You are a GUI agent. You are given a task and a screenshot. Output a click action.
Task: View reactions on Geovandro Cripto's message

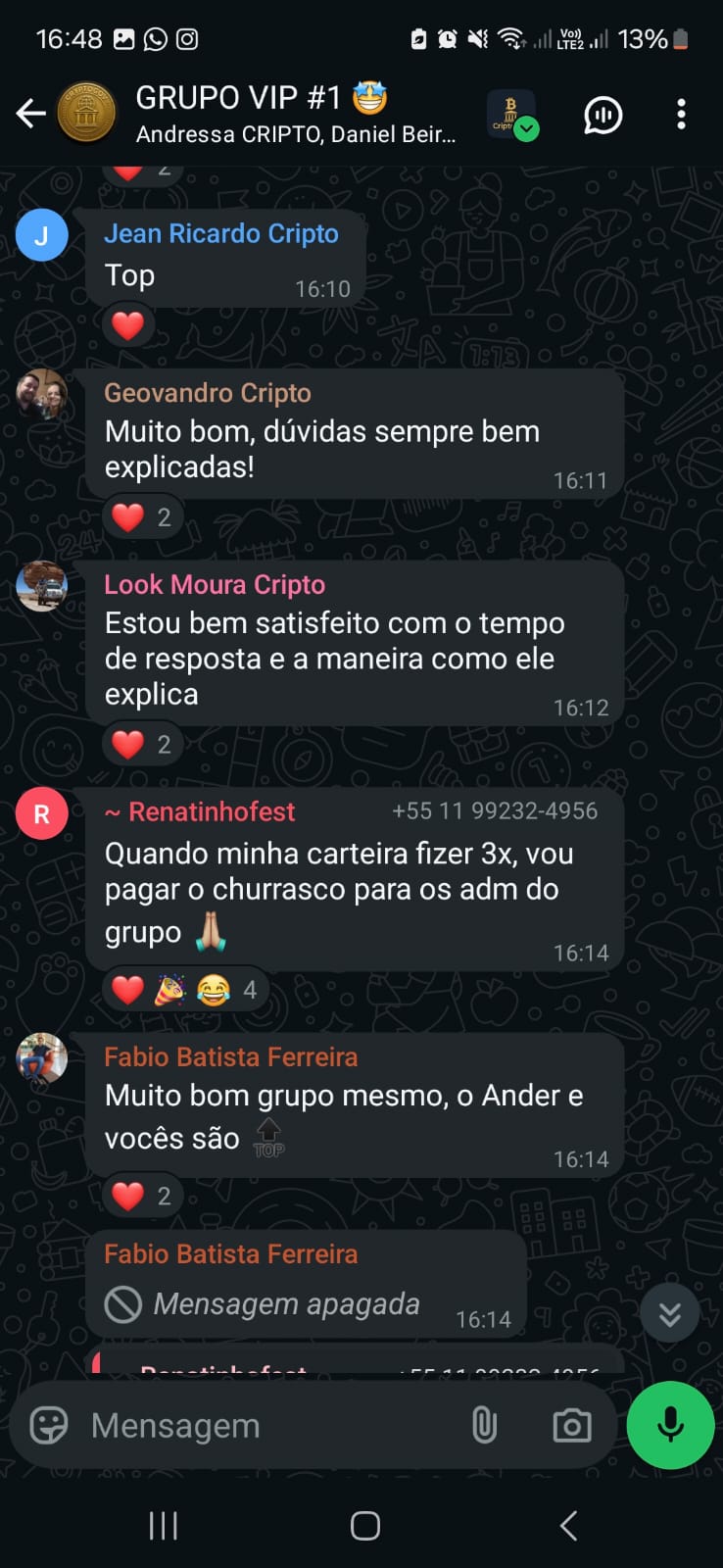tap(142, 516)
